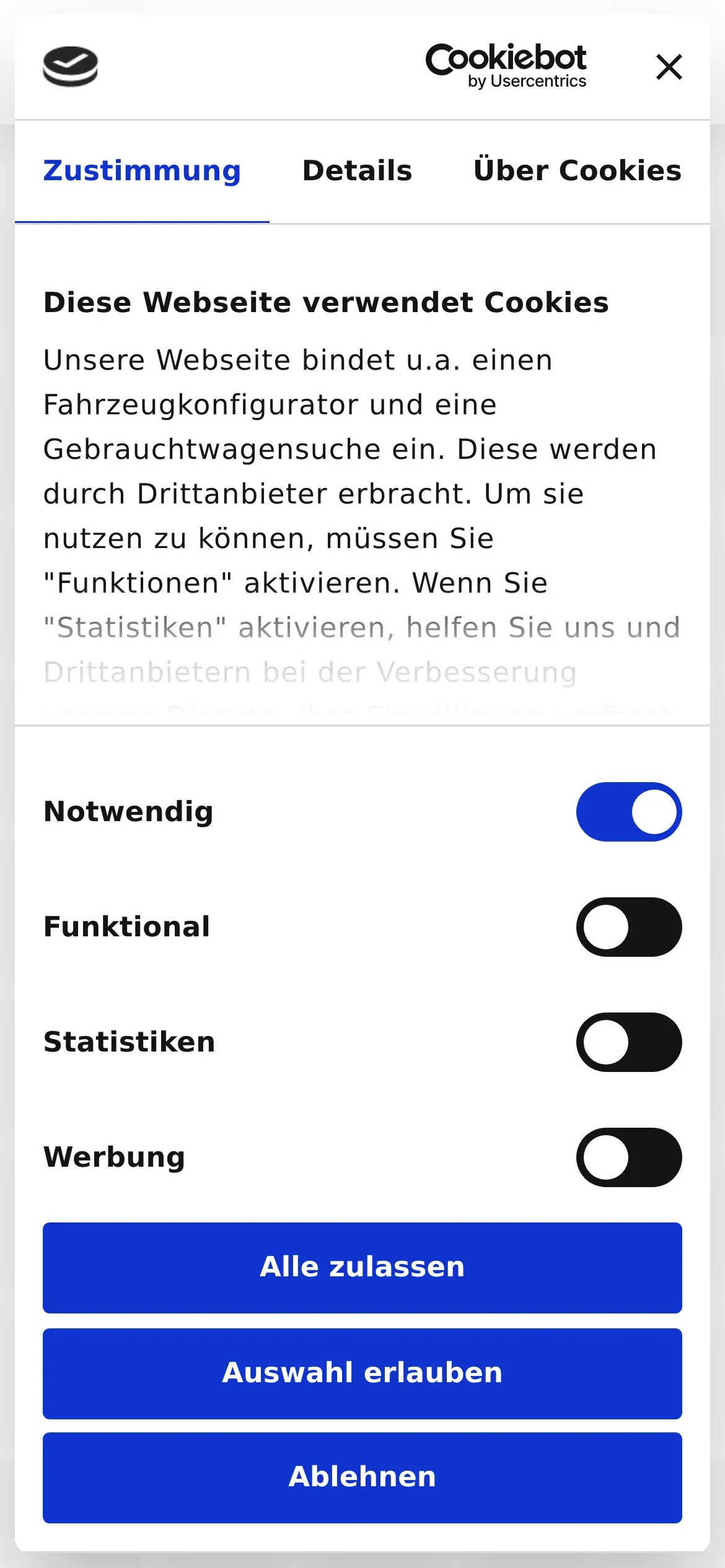Confirm selection with Auswahl erlauben
This screenshot has height=1568, width=725.
coord(362,1374)
